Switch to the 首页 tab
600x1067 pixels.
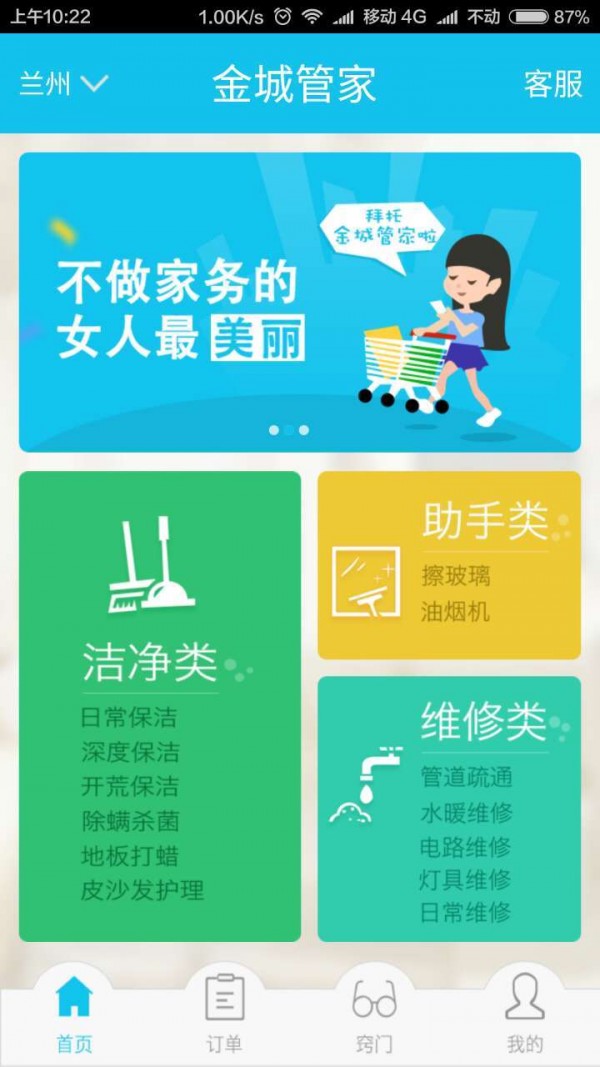click(x=74, y=1014)
